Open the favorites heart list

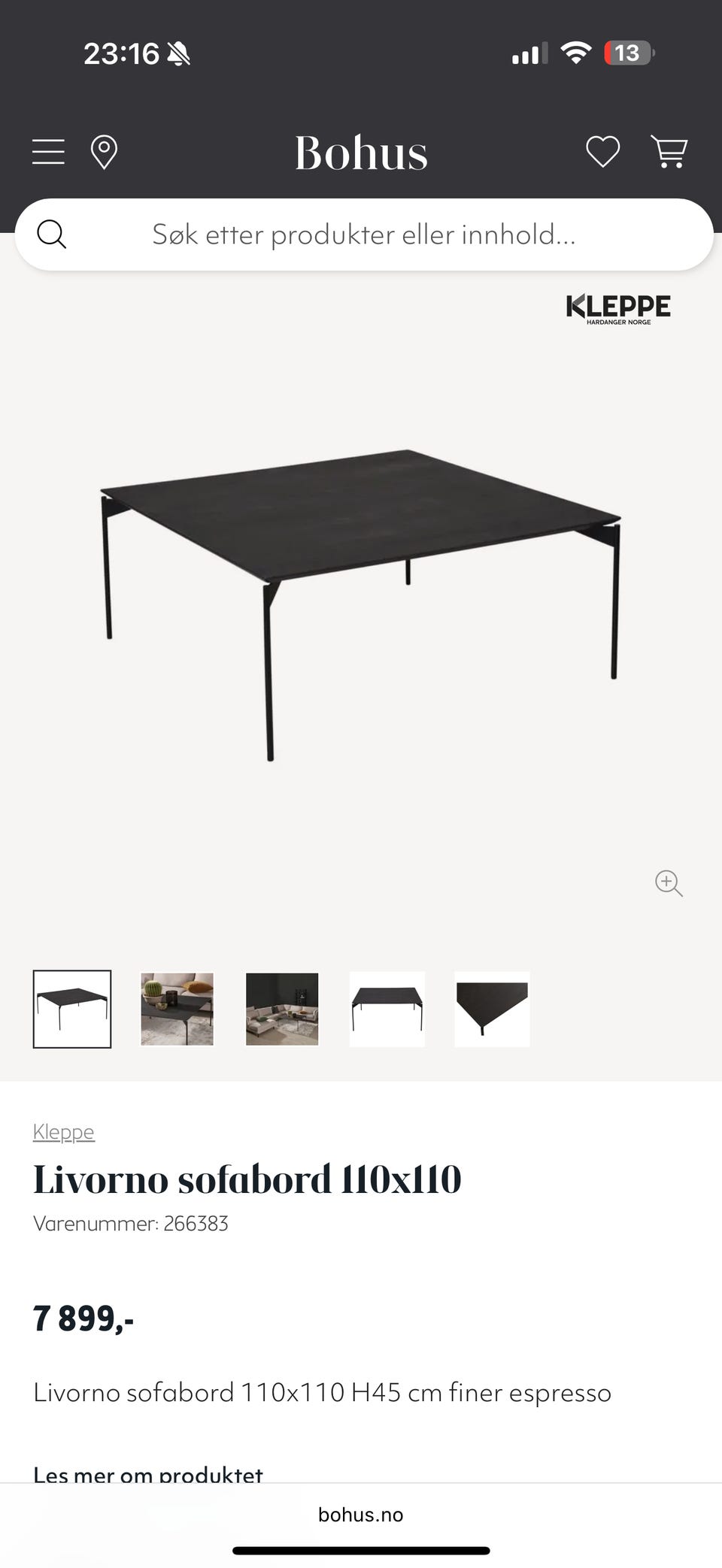pos(602,152)
